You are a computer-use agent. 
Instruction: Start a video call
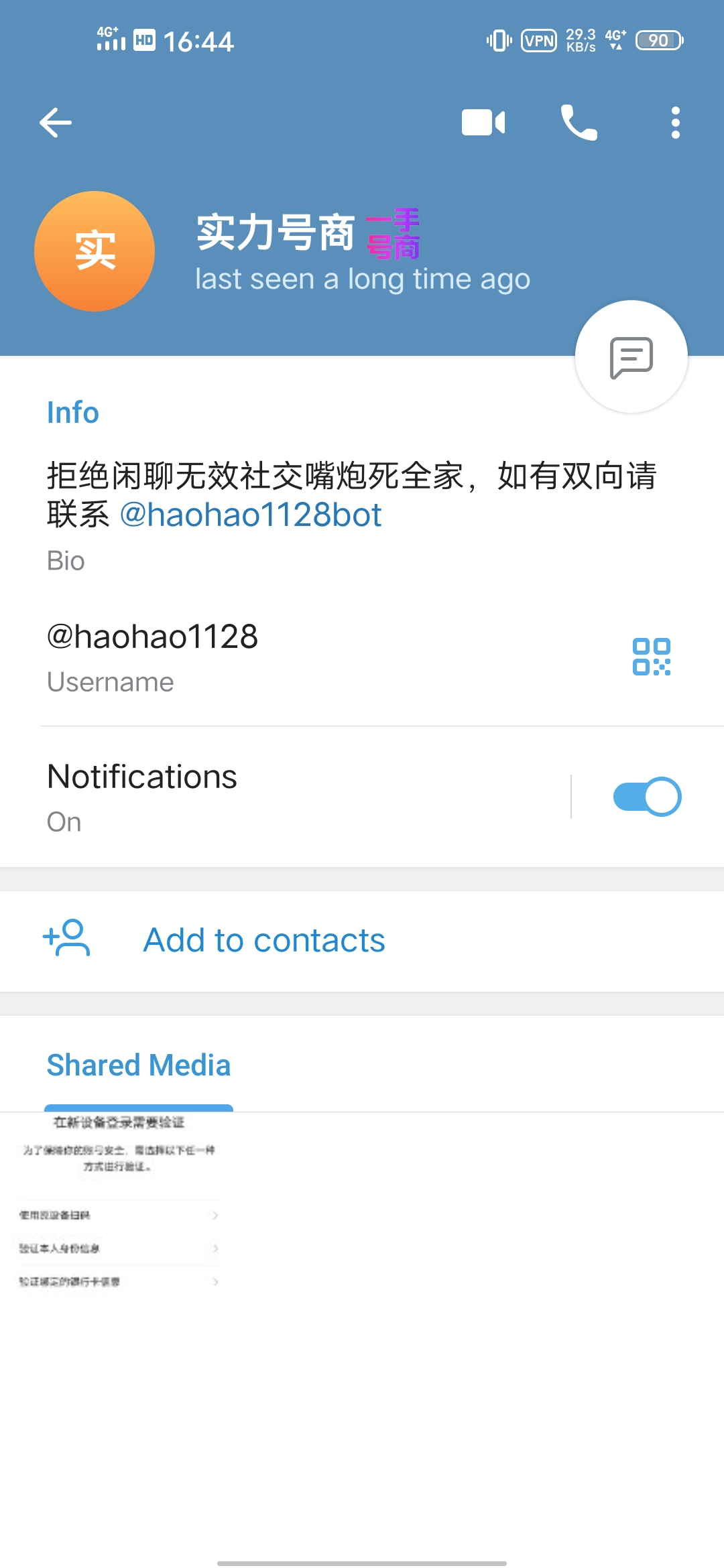pyautogui.click(x=482, y=122)
